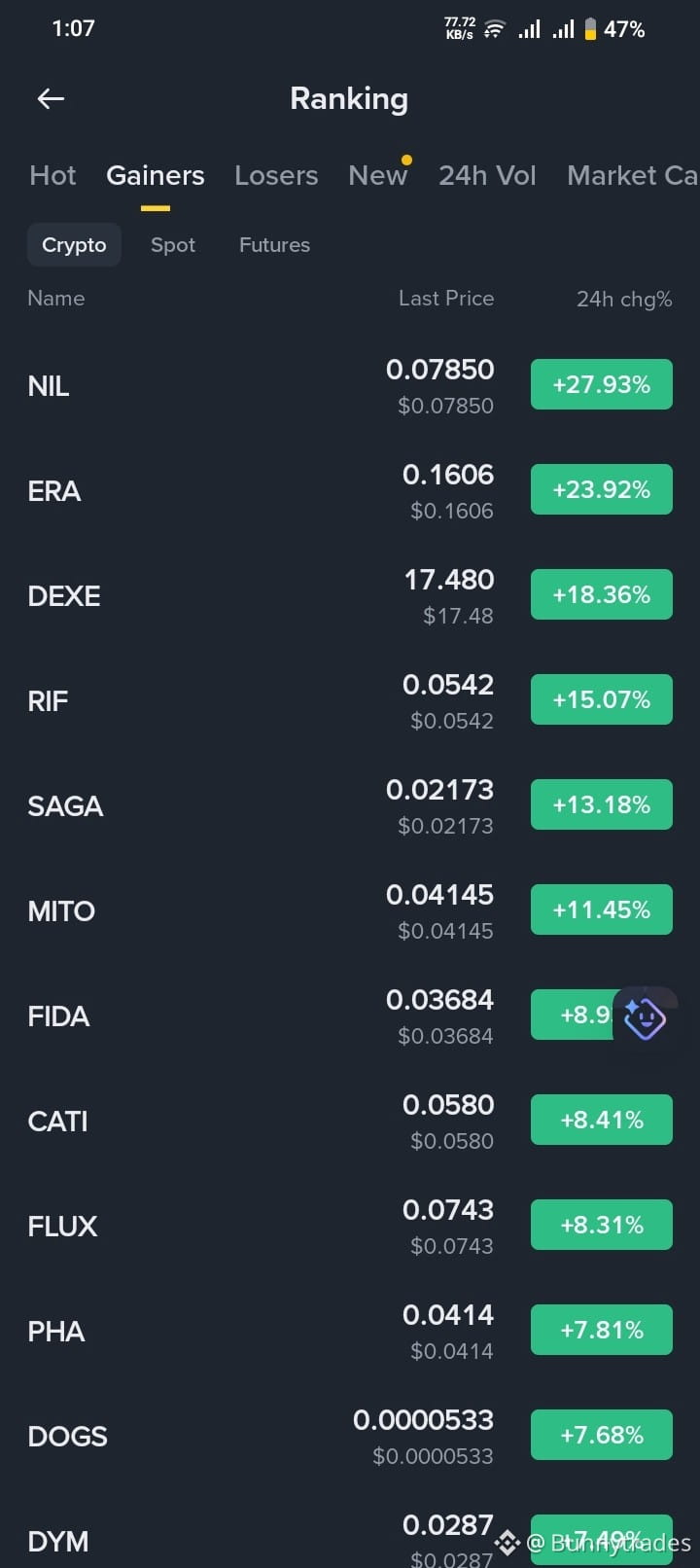Sort by 24h chg% column header
700x1568 pixels.
pyautogui.click(x=624, y=299)
